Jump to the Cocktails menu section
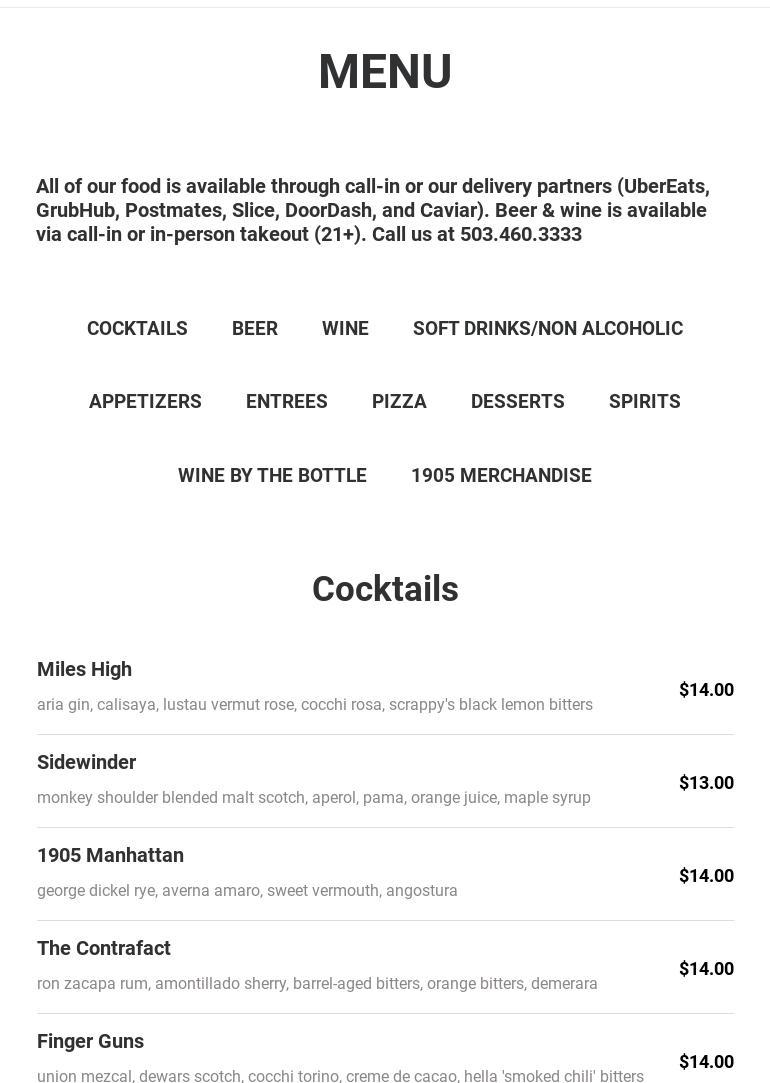Image resolution: width=770 pixels, height=1083 pixels. pyautogui.click(x=137, y=328)
